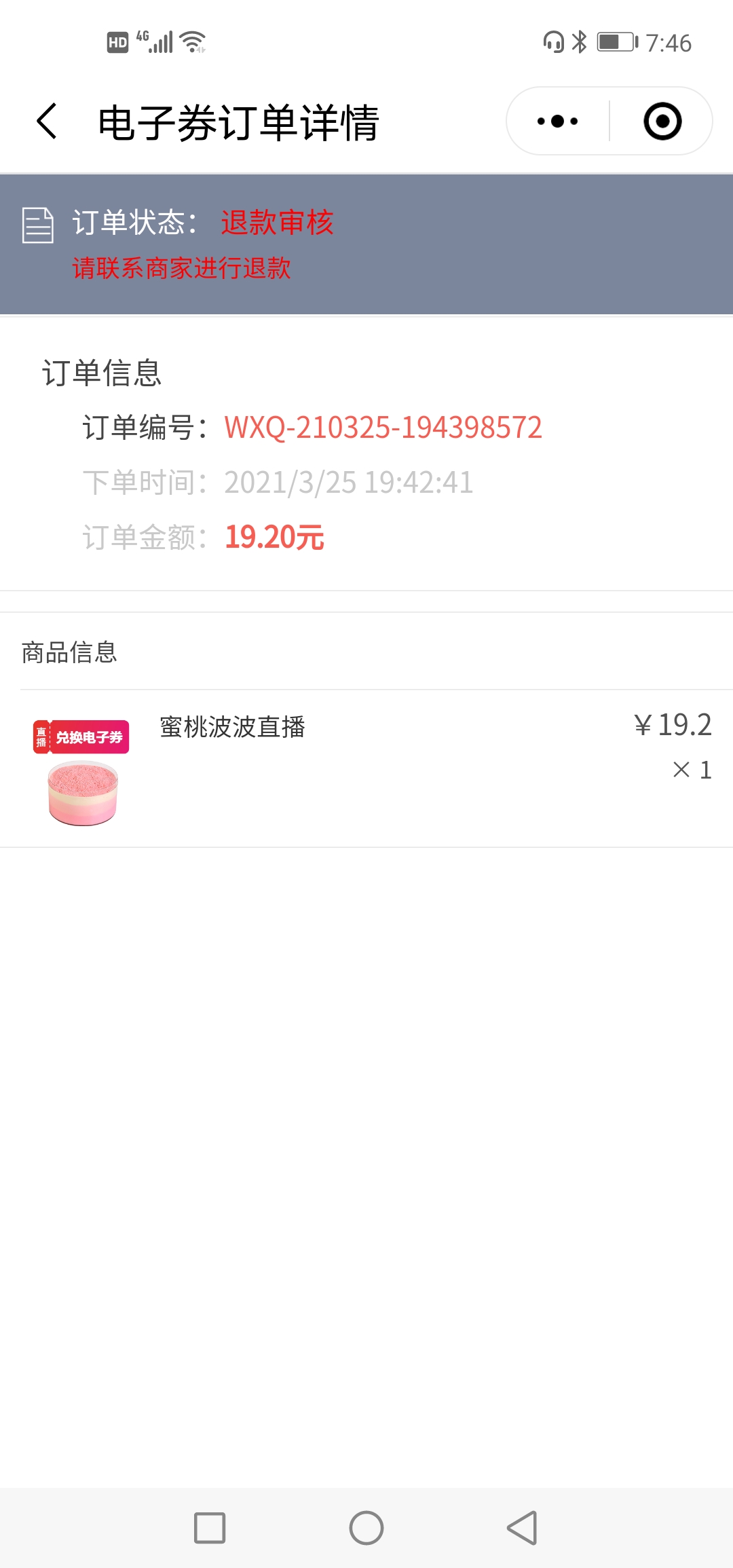Open the 蜜桃波波直播 product item
The image size is (733, 1568).
point(366,768)
